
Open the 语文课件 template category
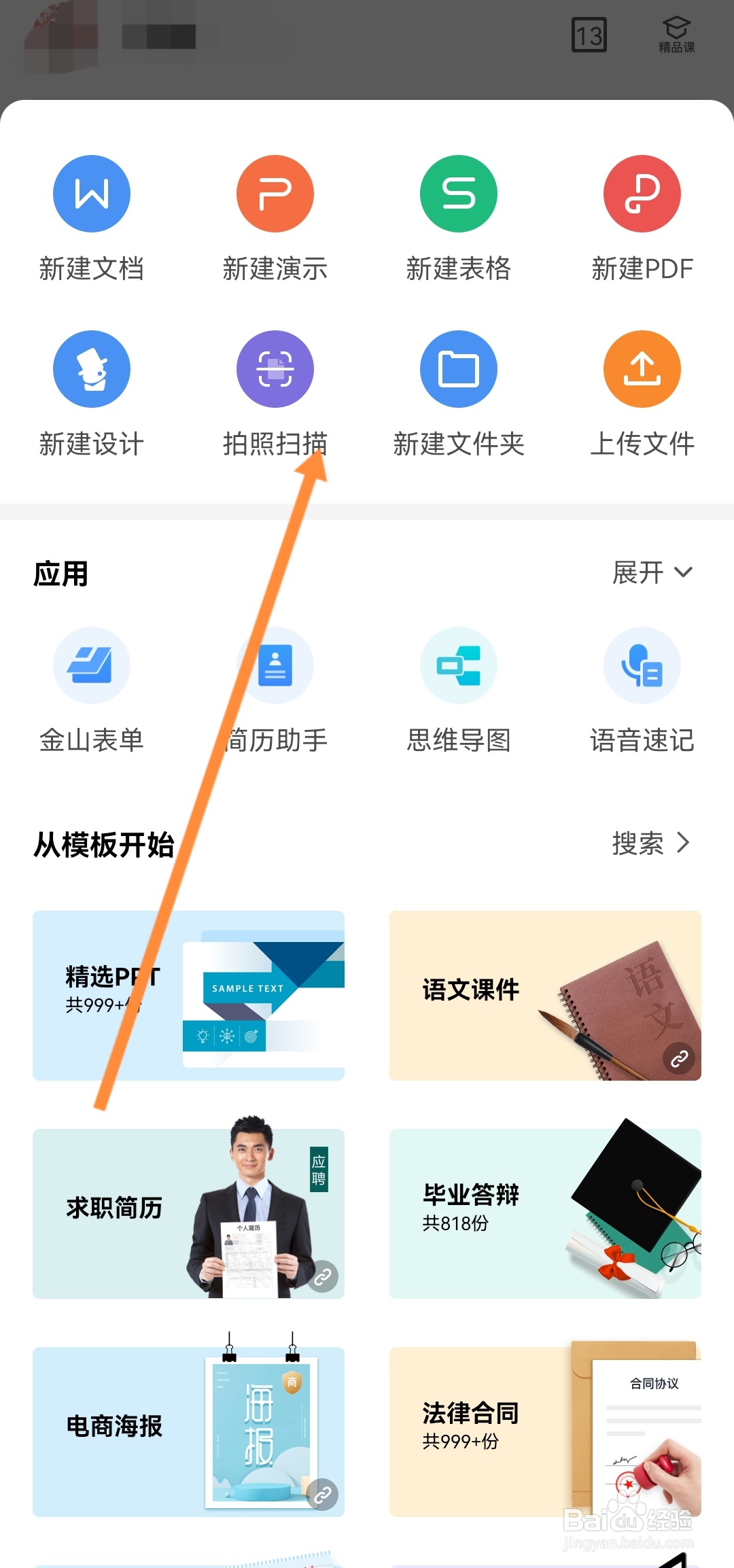pos(544,994)
